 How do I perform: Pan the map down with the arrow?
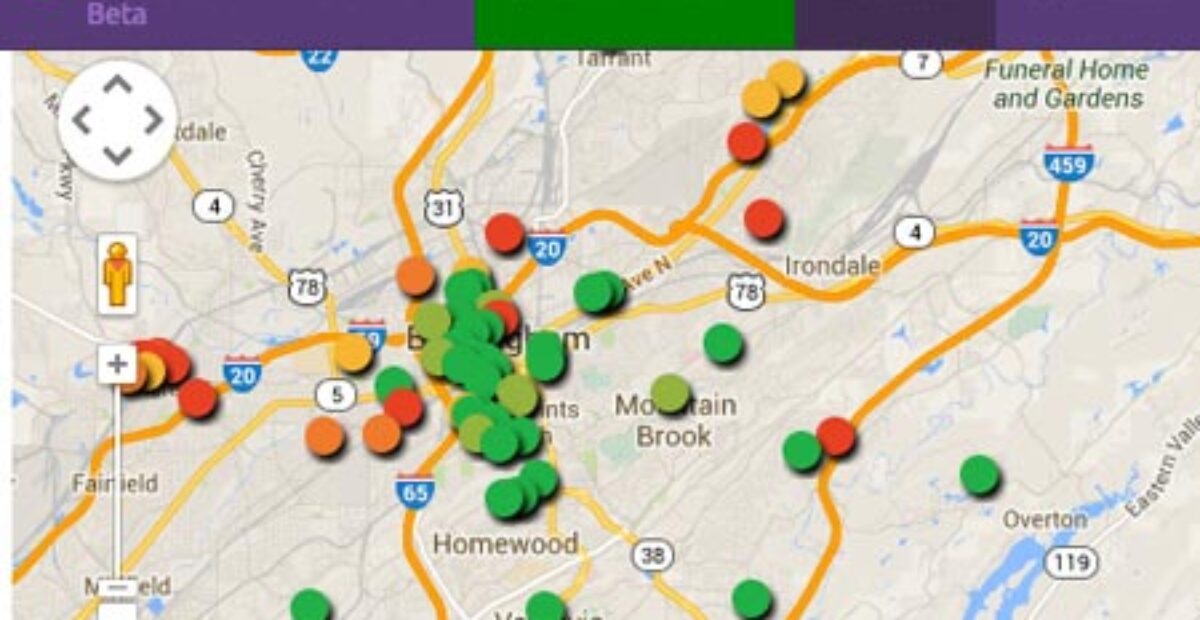pyautogui.click(x=117, y=155)
